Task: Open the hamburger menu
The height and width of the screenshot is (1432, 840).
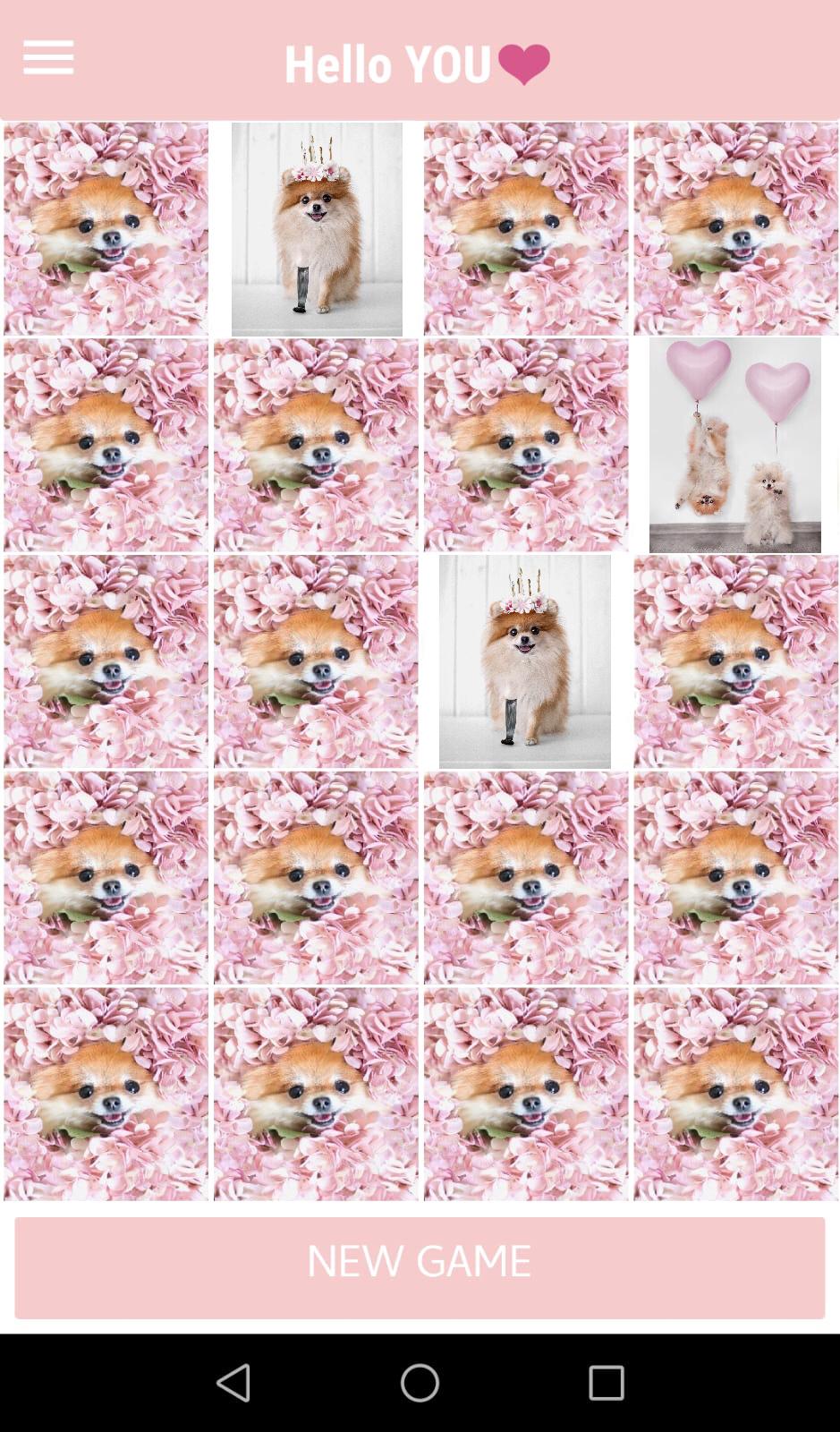Action: tap(48, 58)
